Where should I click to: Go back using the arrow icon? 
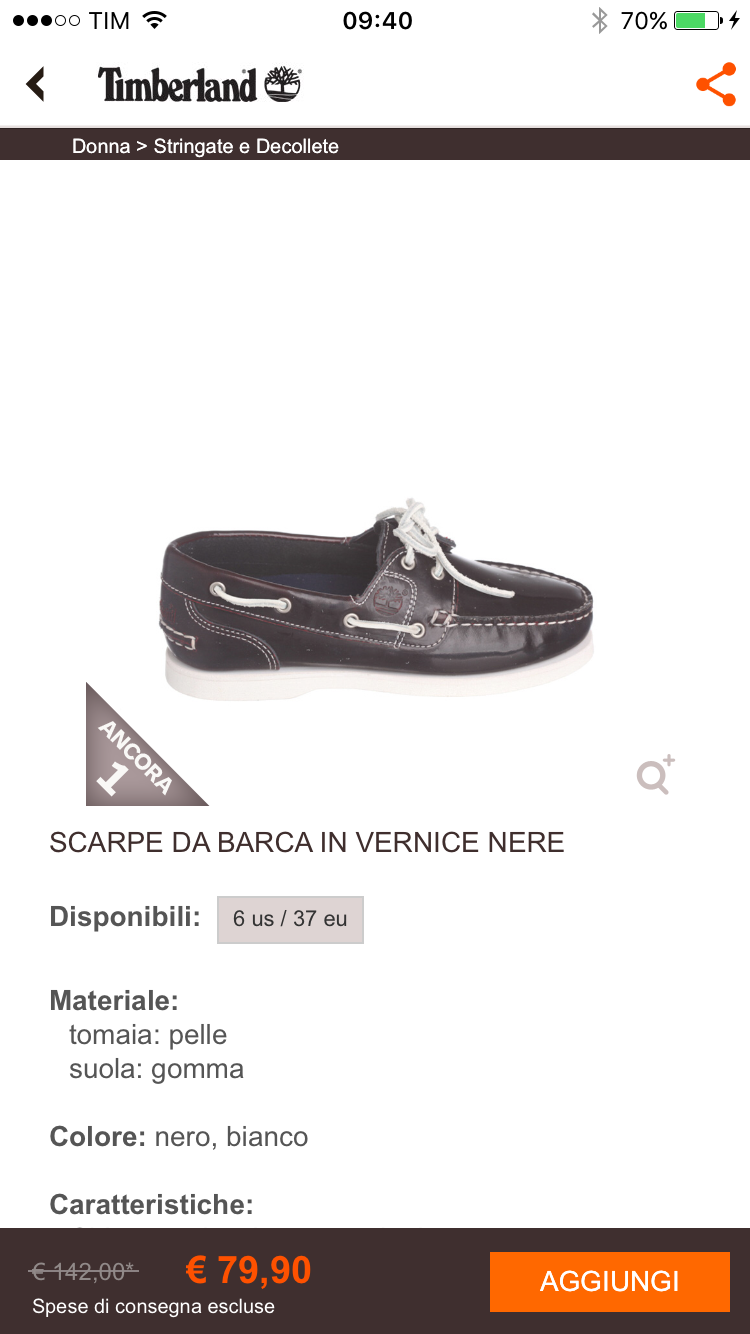coord(36,85)
